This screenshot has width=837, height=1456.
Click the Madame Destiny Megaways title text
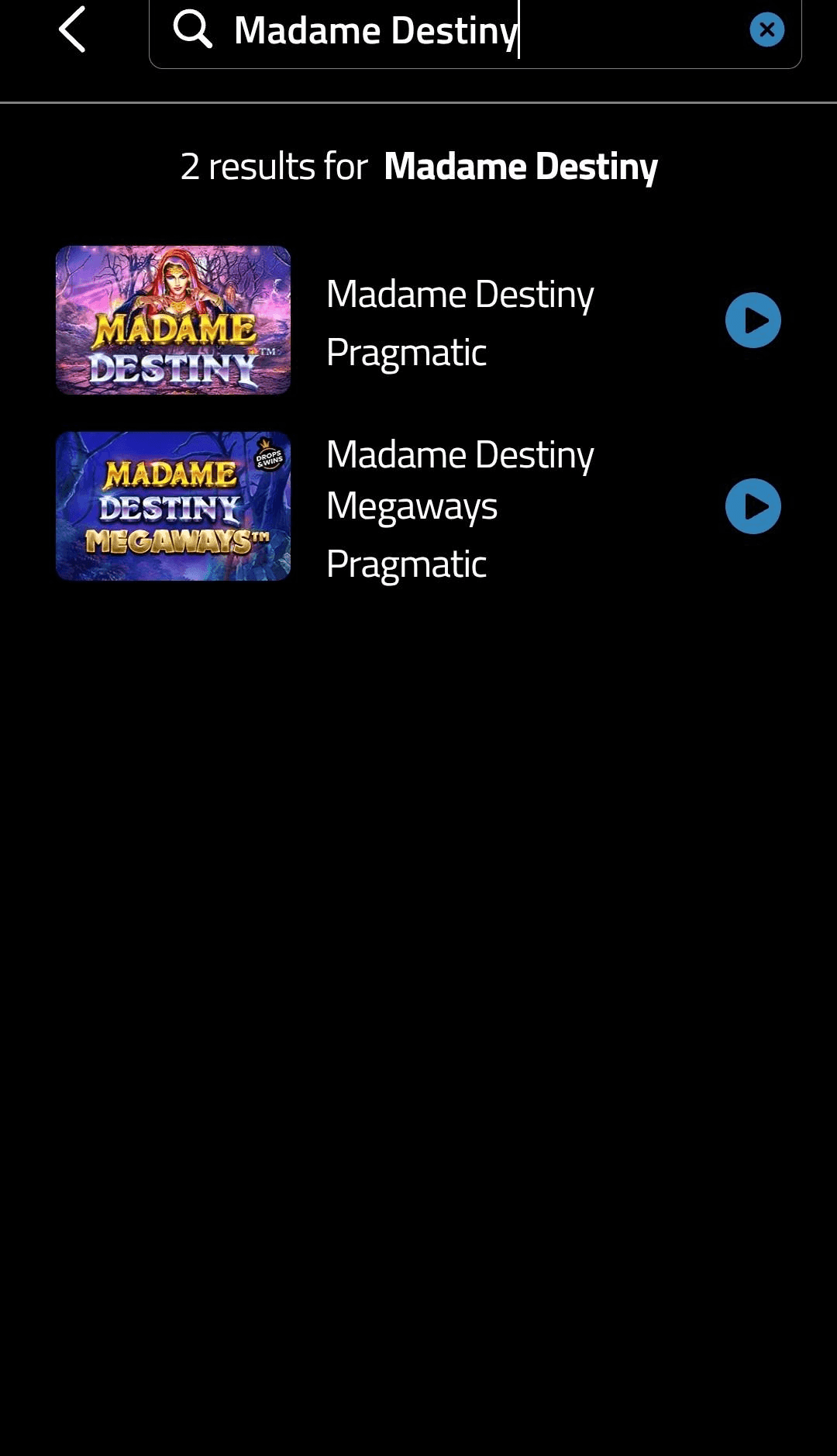pos(459,481)
